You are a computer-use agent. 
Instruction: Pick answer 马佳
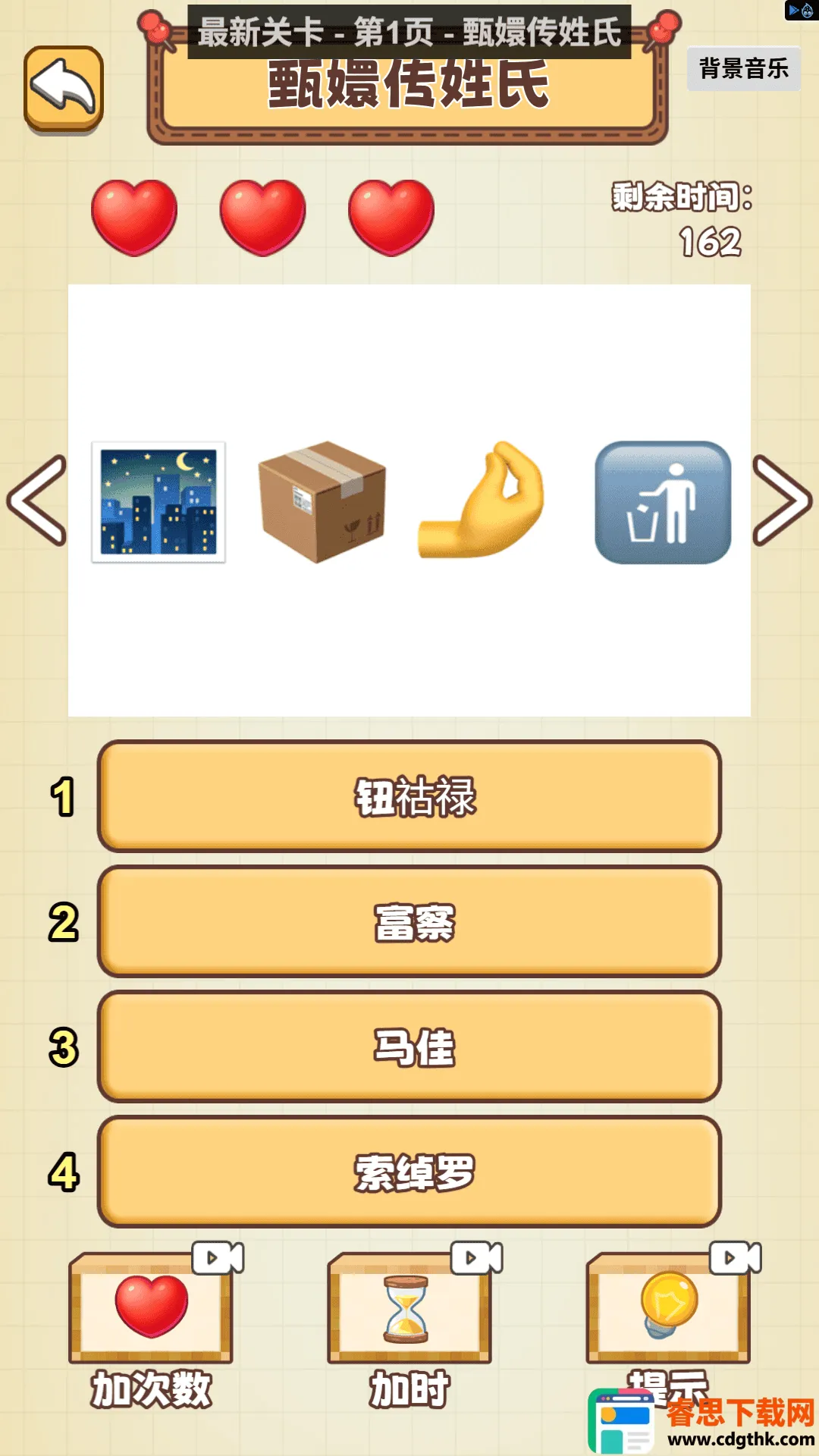click(x=409, y=1046)
